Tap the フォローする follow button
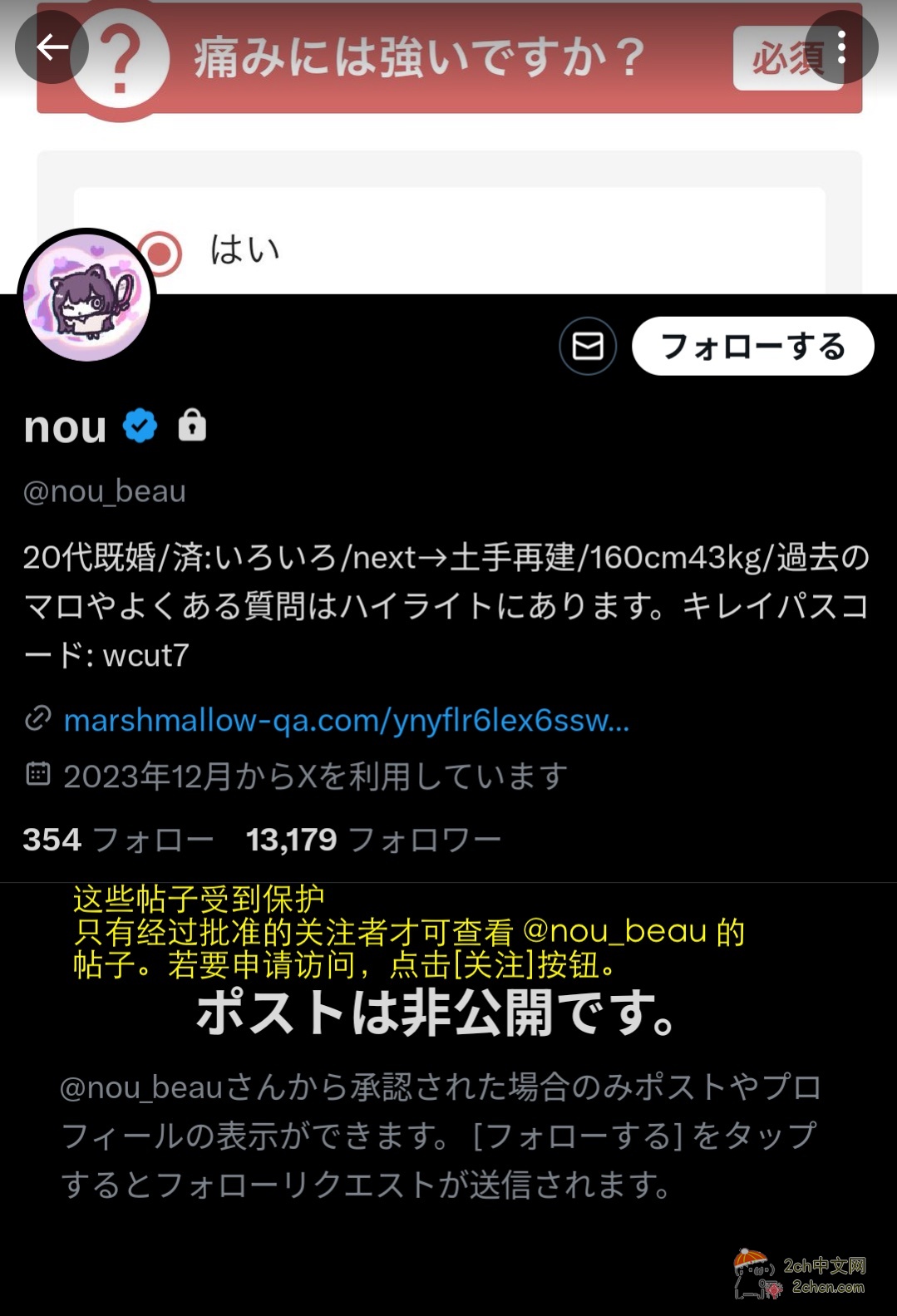 tap(752, 346)
